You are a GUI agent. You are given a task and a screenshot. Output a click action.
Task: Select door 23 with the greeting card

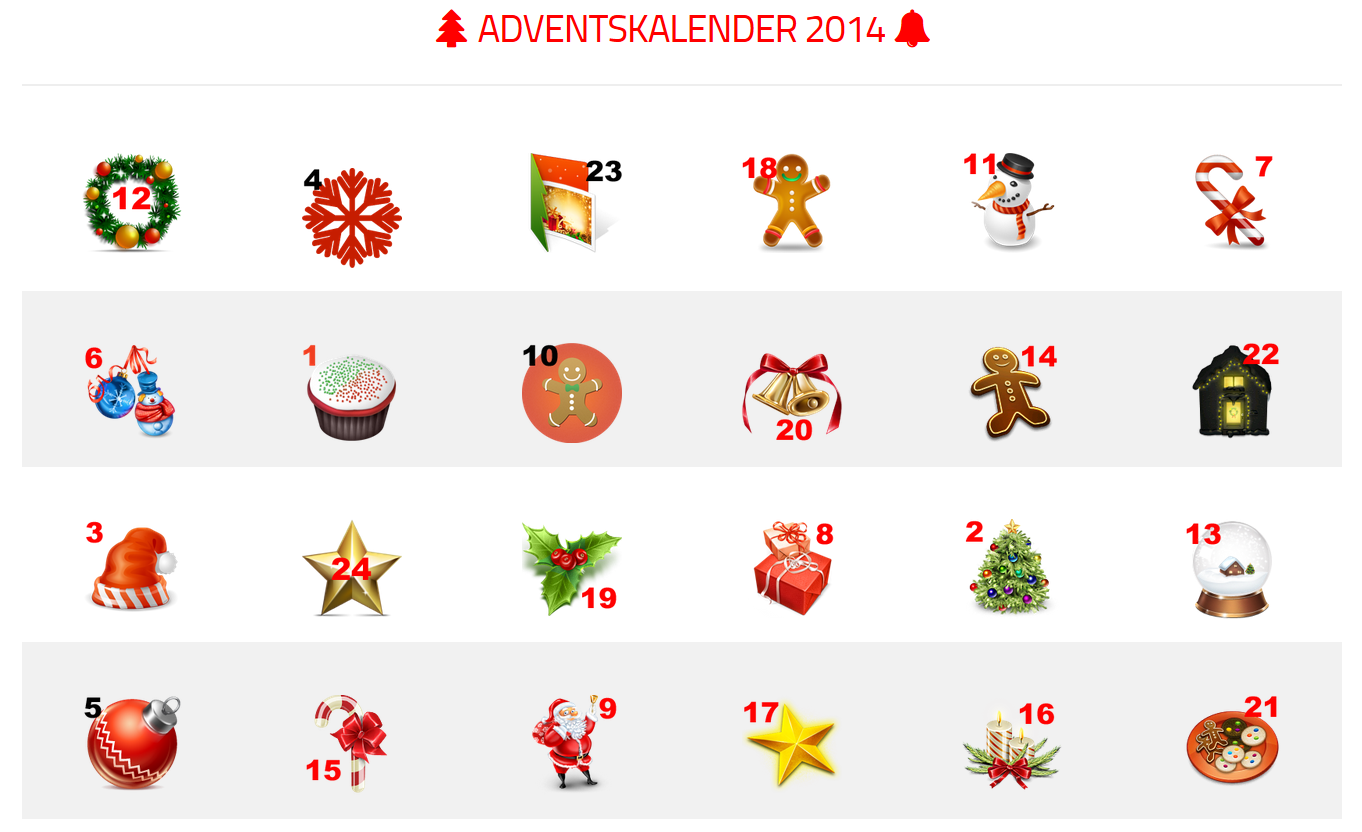(570, 204)
